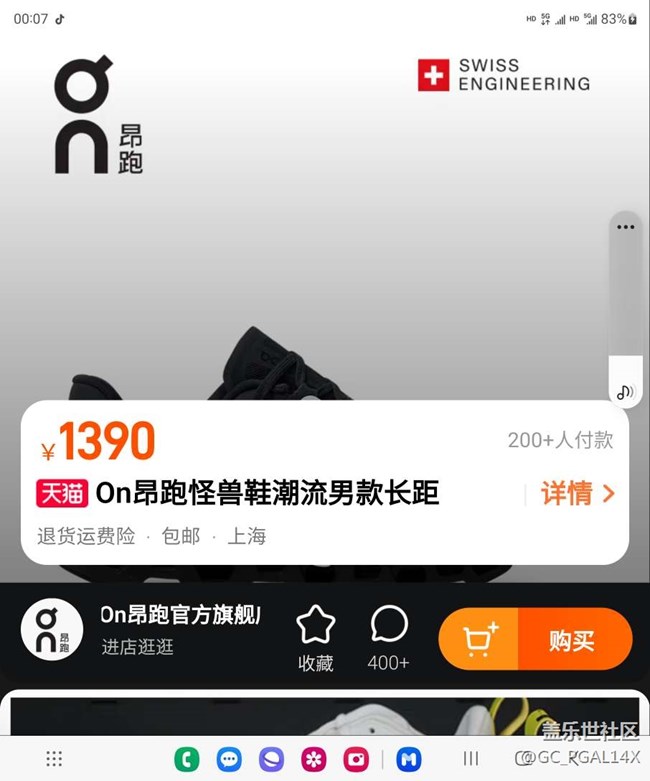Viewport: 650px width, 781px height.
Task: Show recent apps from the navigation bar
Action: [x=470, y=759]
